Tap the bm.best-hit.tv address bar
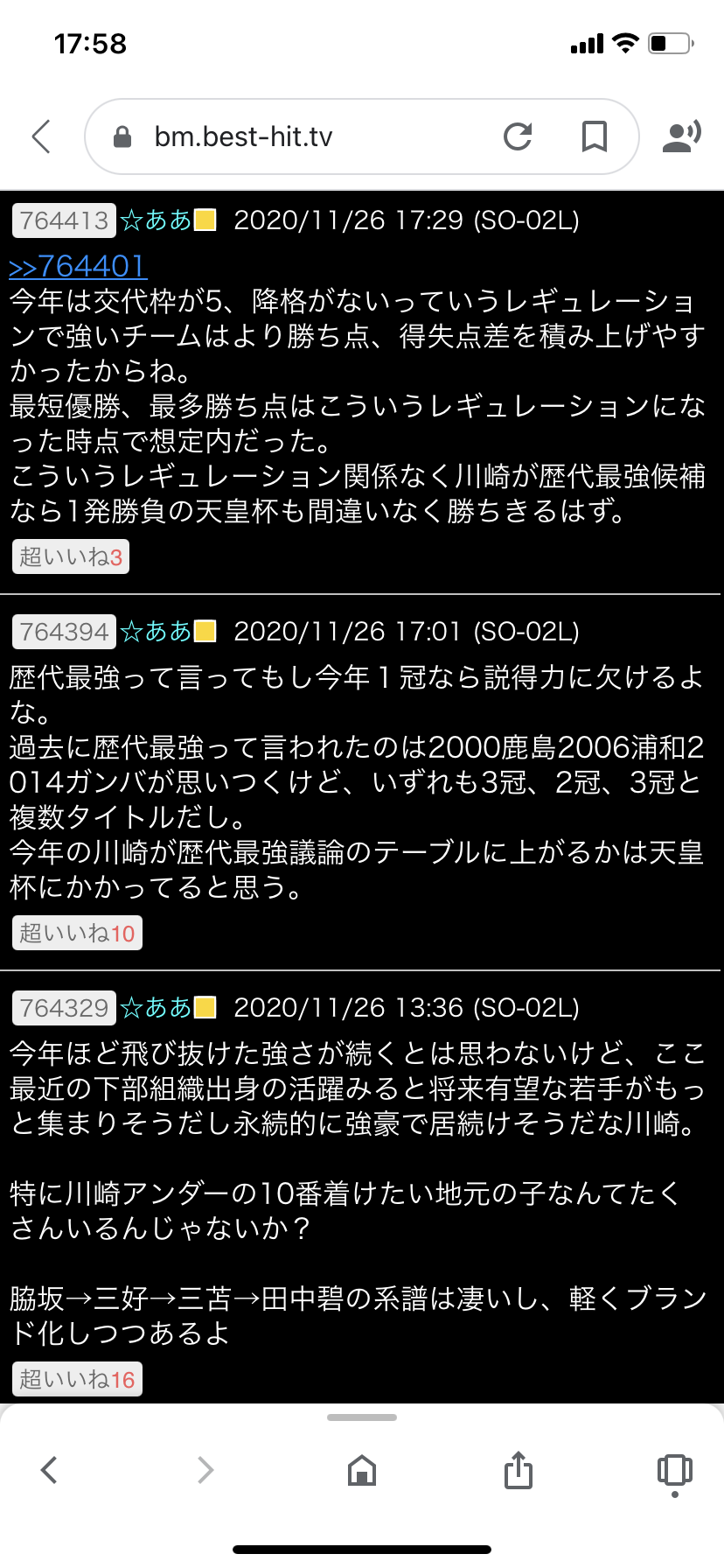Screen dimensions: 724x1568 [x=297, y=136]
